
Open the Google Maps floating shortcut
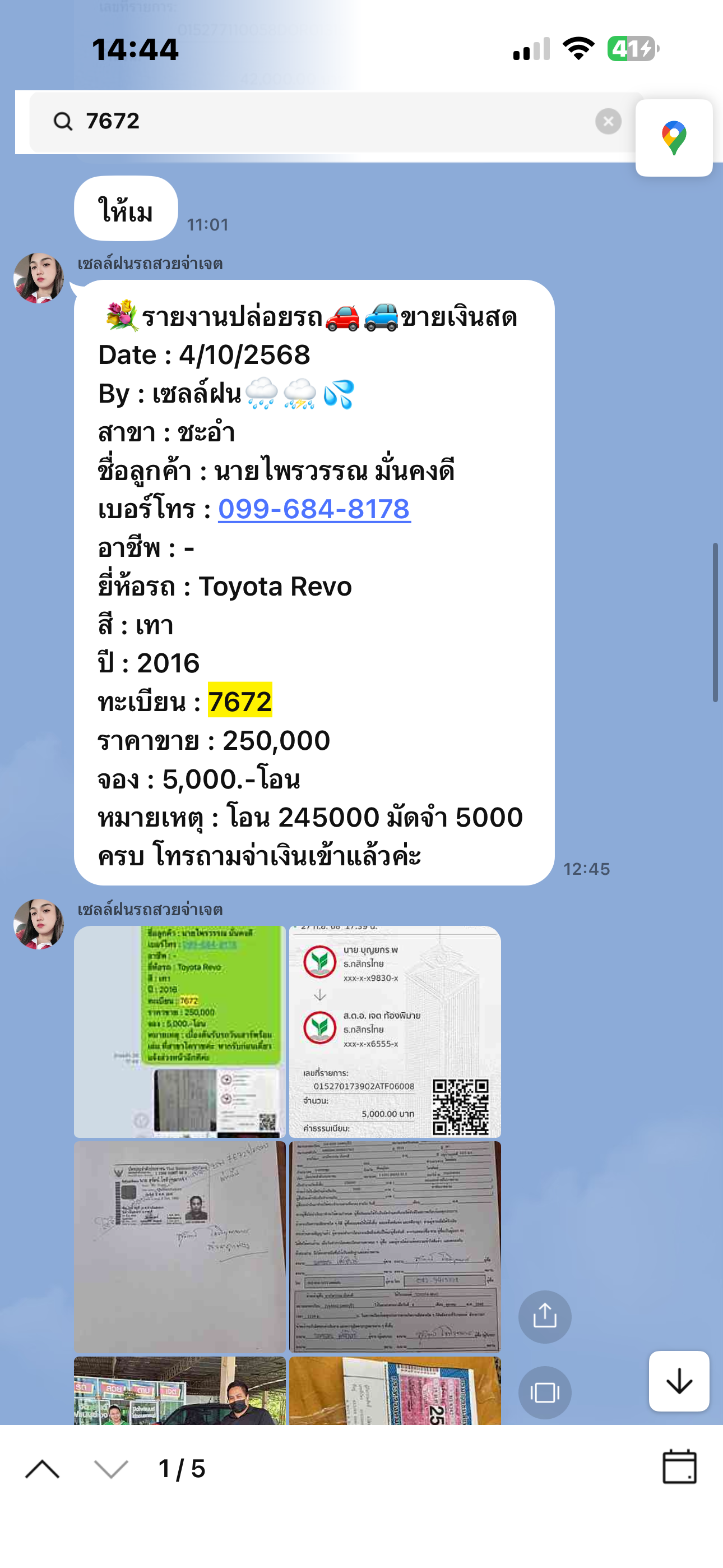(674, 138)
